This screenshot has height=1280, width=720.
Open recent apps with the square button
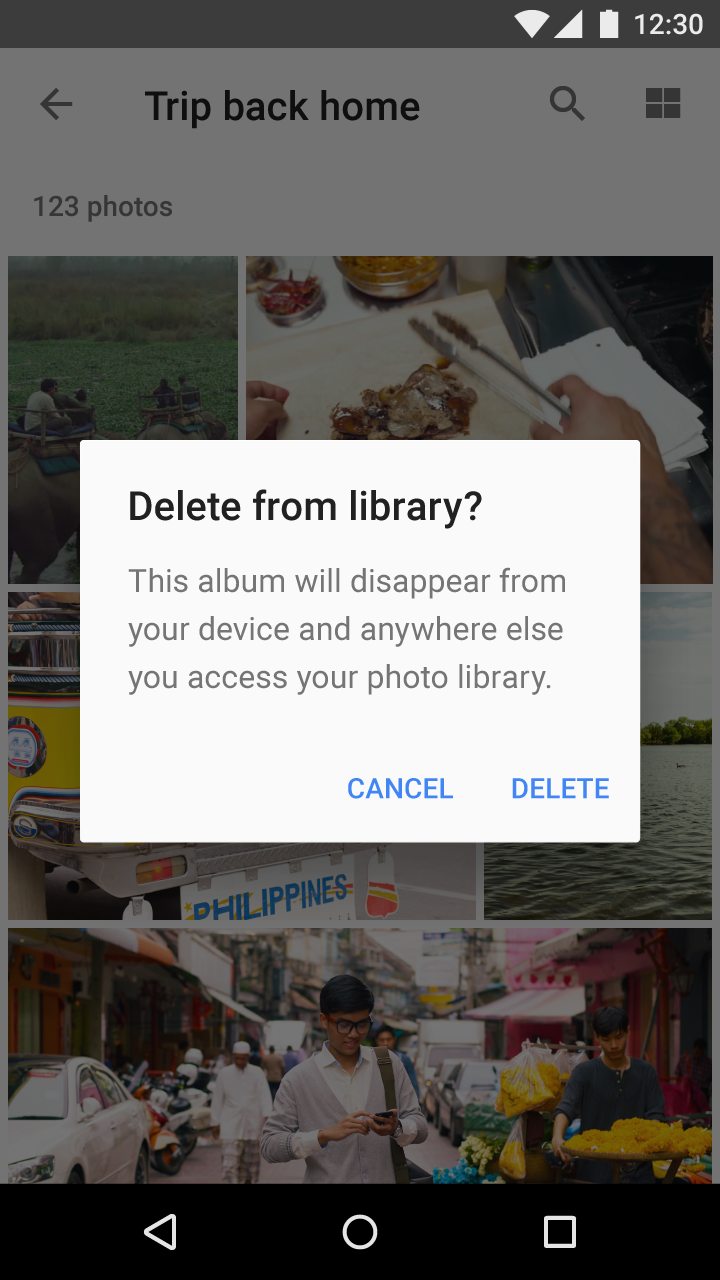[x=560, y=1232]
